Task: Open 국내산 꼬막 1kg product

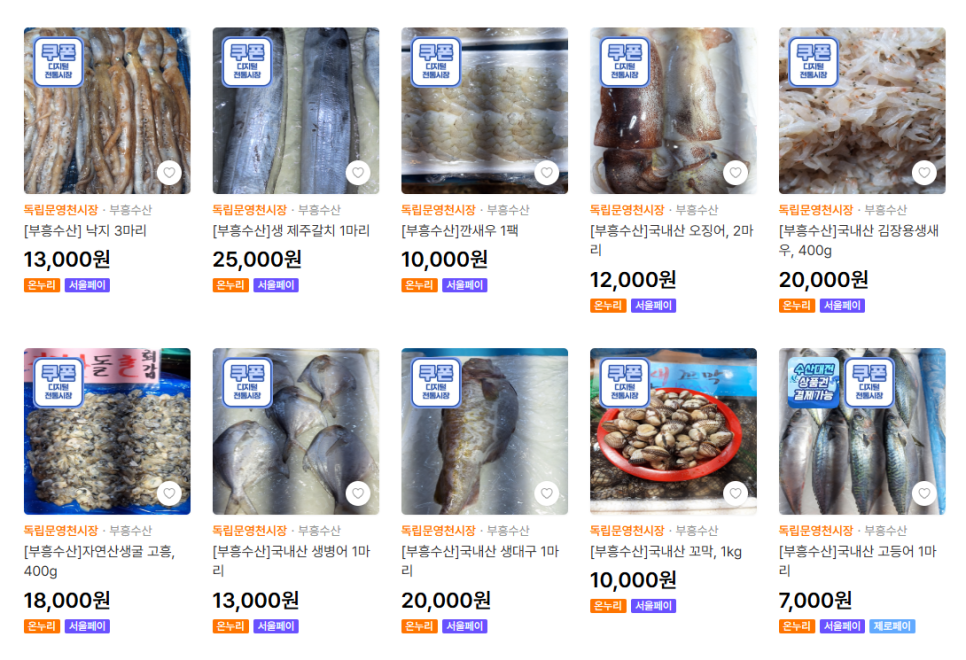Action: coord(673,431)
